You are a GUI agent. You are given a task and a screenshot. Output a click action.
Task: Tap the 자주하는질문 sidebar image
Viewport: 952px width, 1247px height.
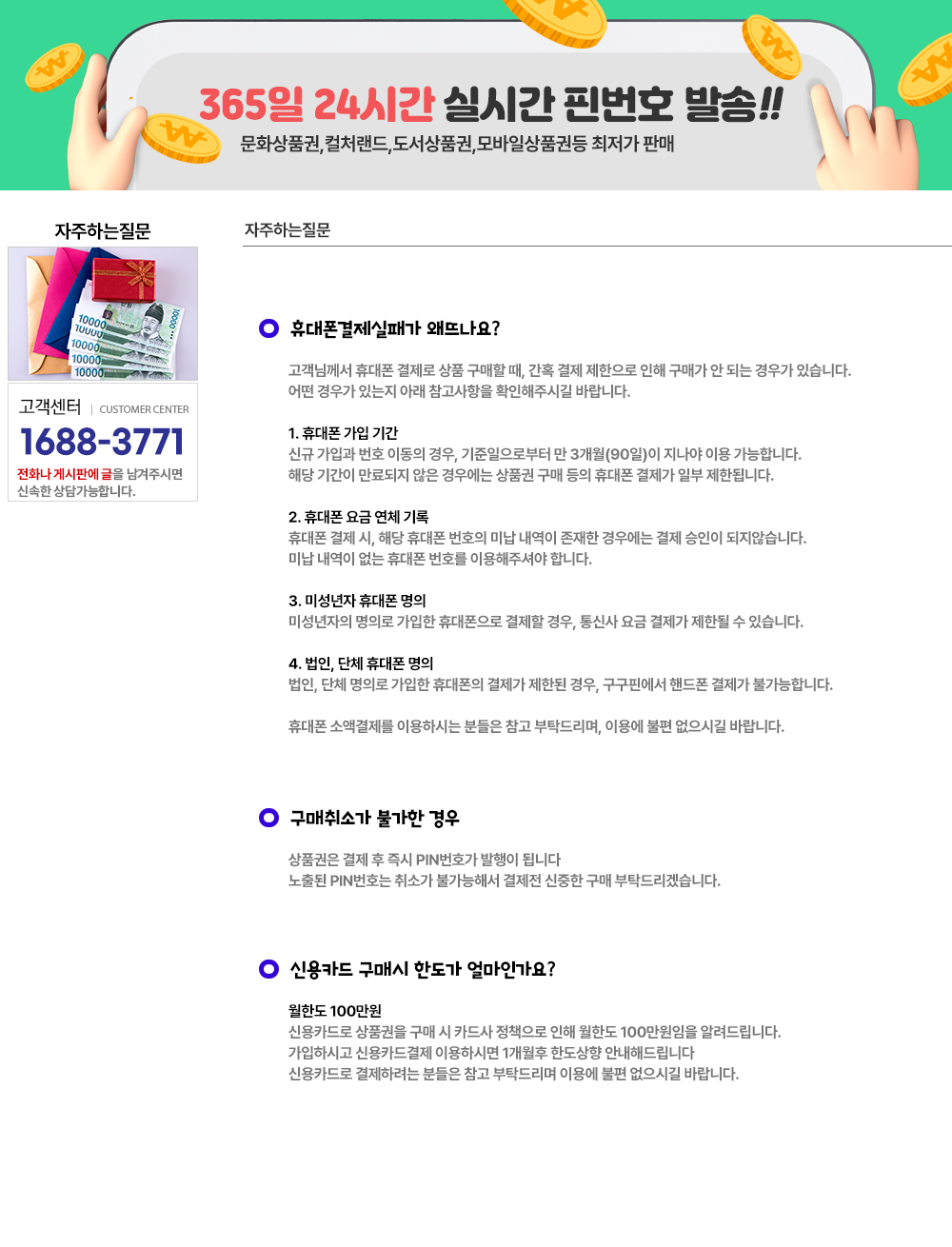click(x=103, y=313)
